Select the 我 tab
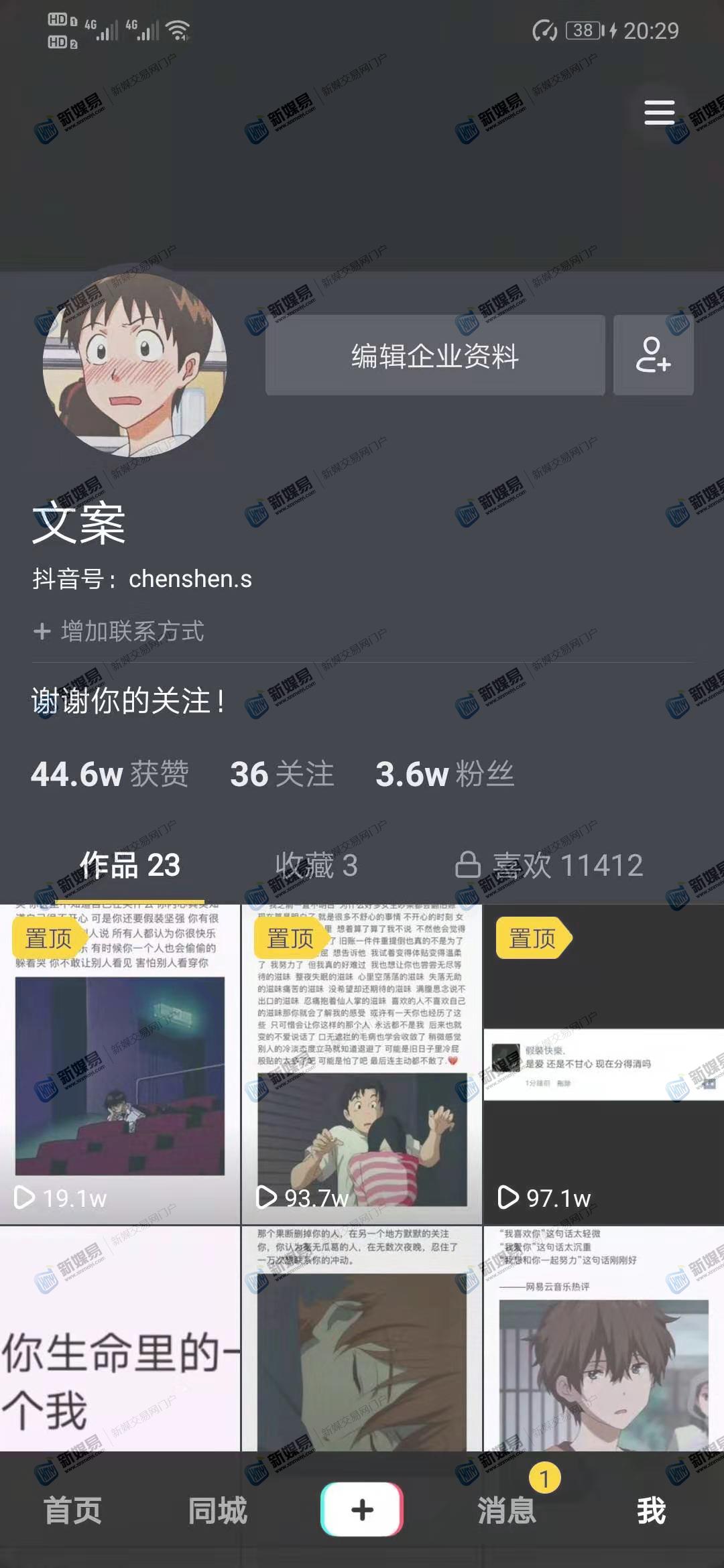The height and width of the screenshot is (1568, 724). (x=651, y=1510)
